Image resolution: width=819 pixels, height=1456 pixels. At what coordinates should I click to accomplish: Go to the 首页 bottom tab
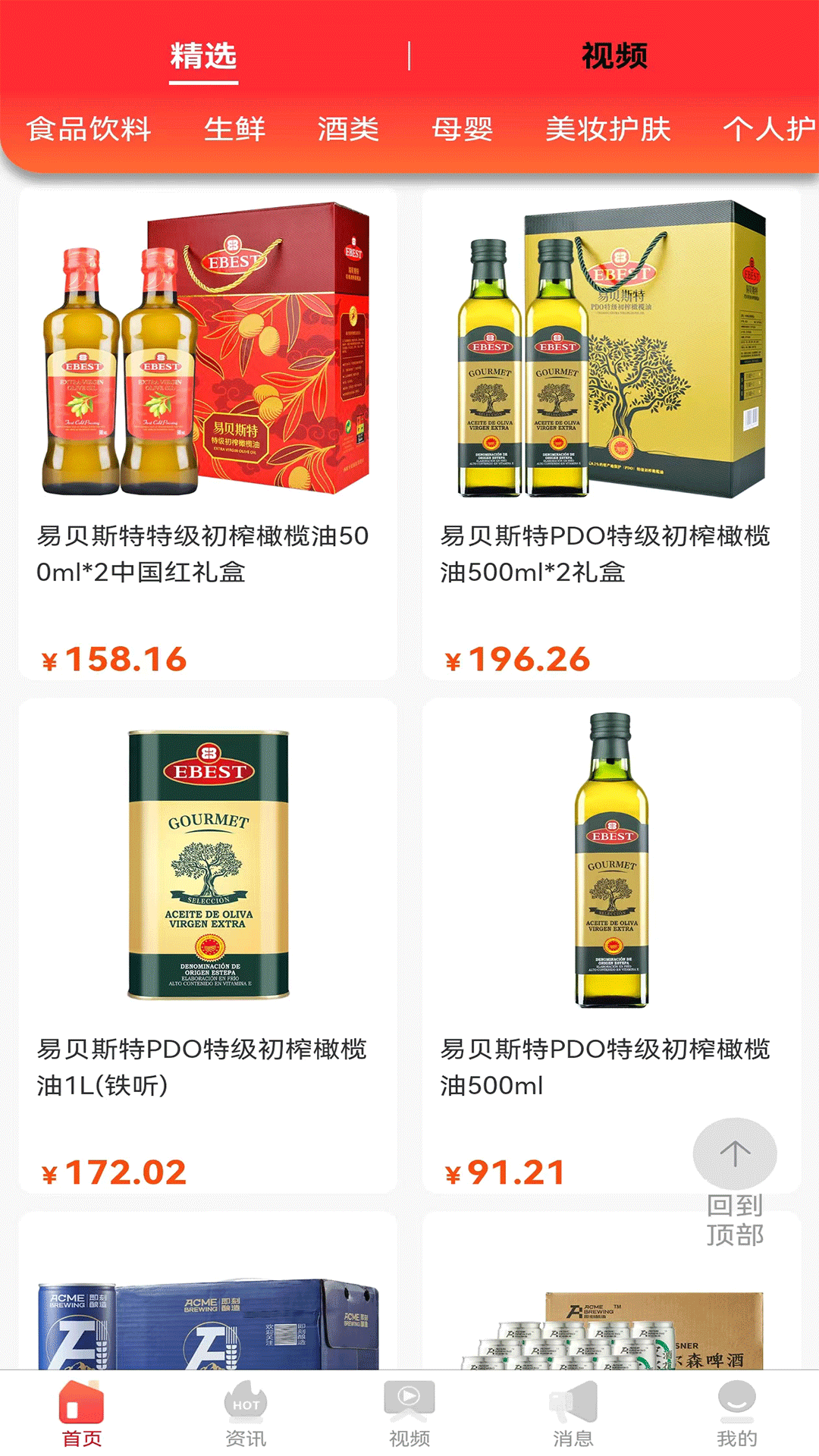82,1414
